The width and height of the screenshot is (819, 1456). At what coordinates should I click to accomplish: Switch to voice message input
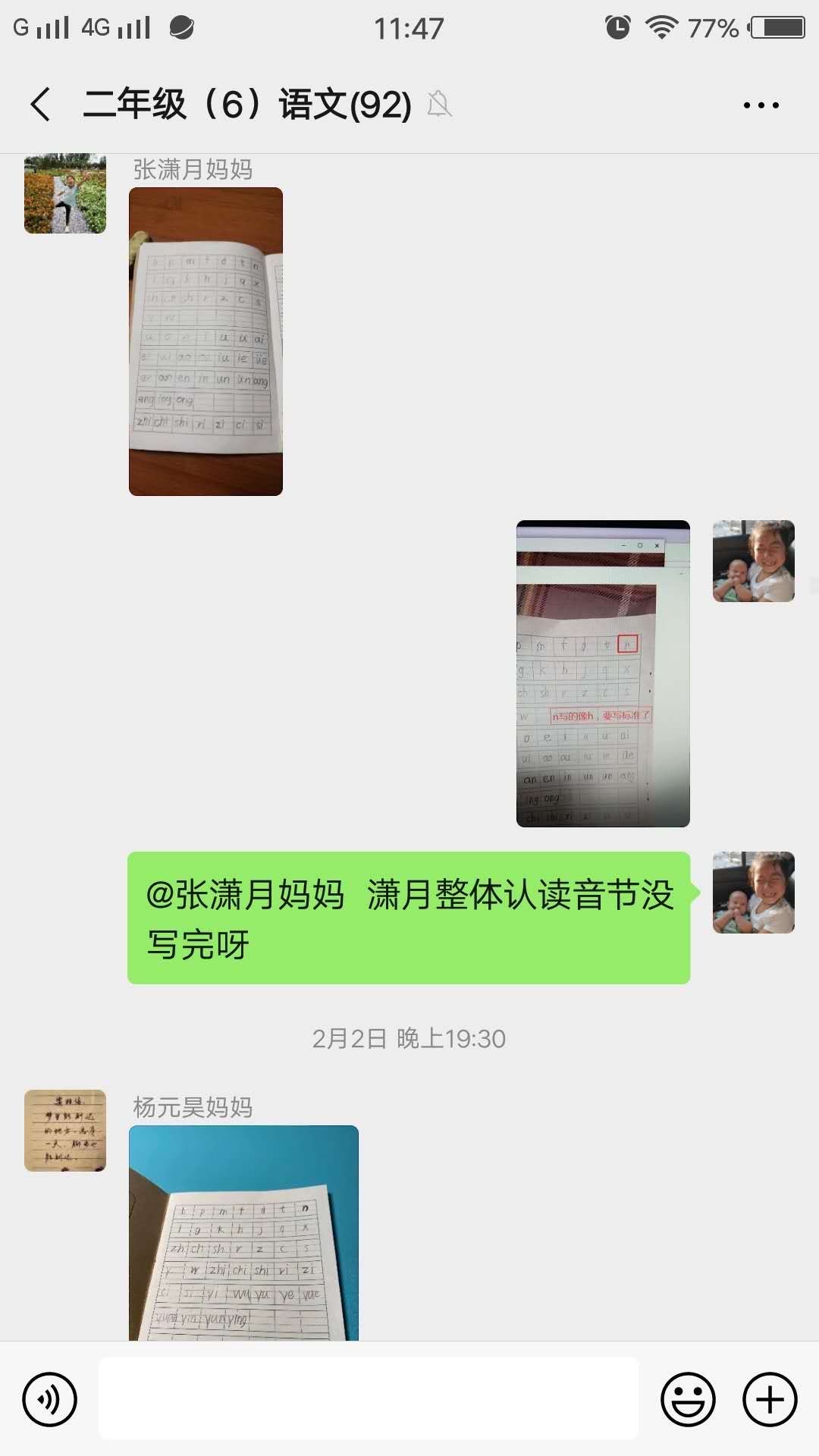click(50, 1399)
